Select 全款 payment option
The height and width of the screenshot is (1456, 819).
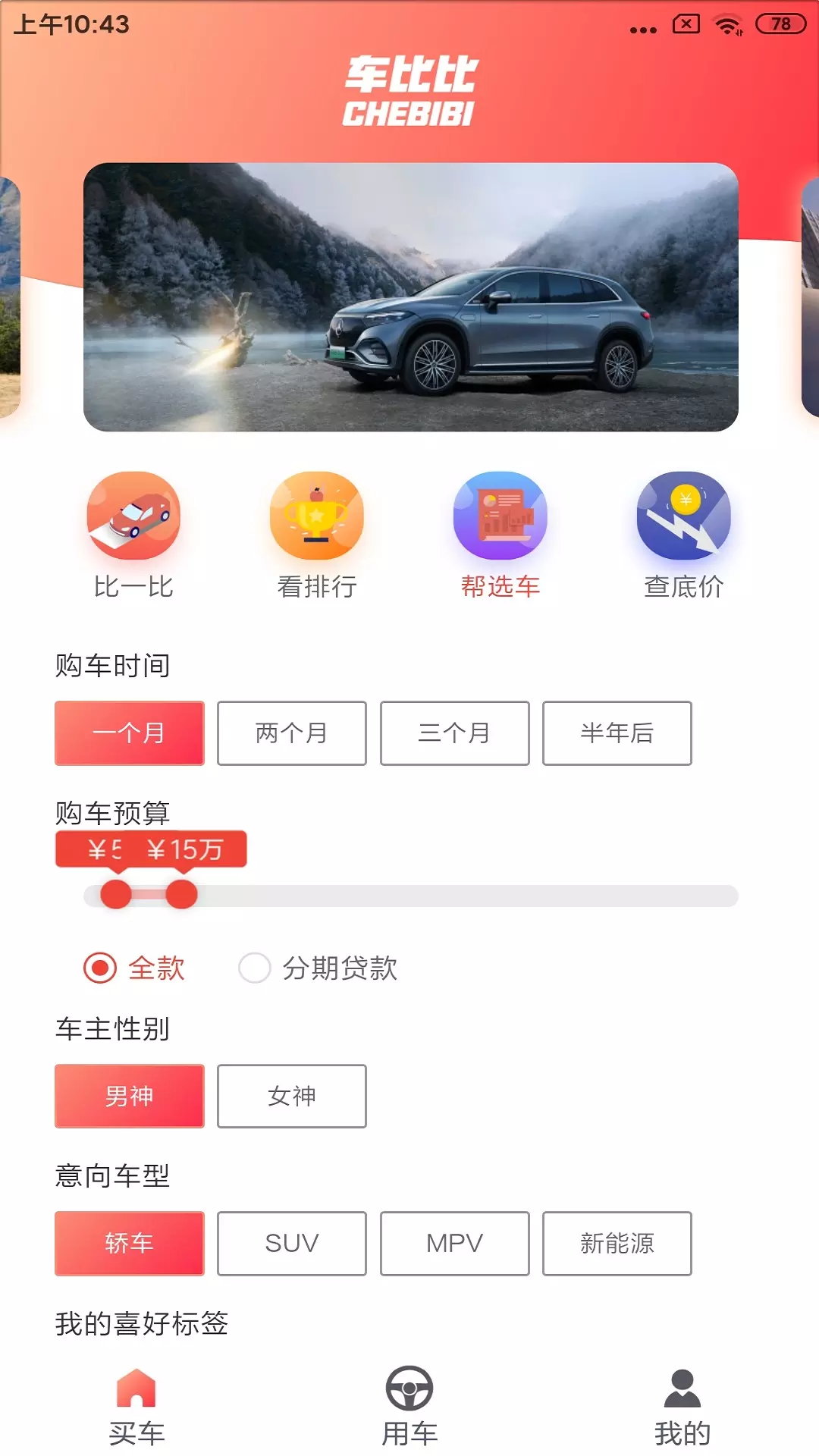(134, 968)
